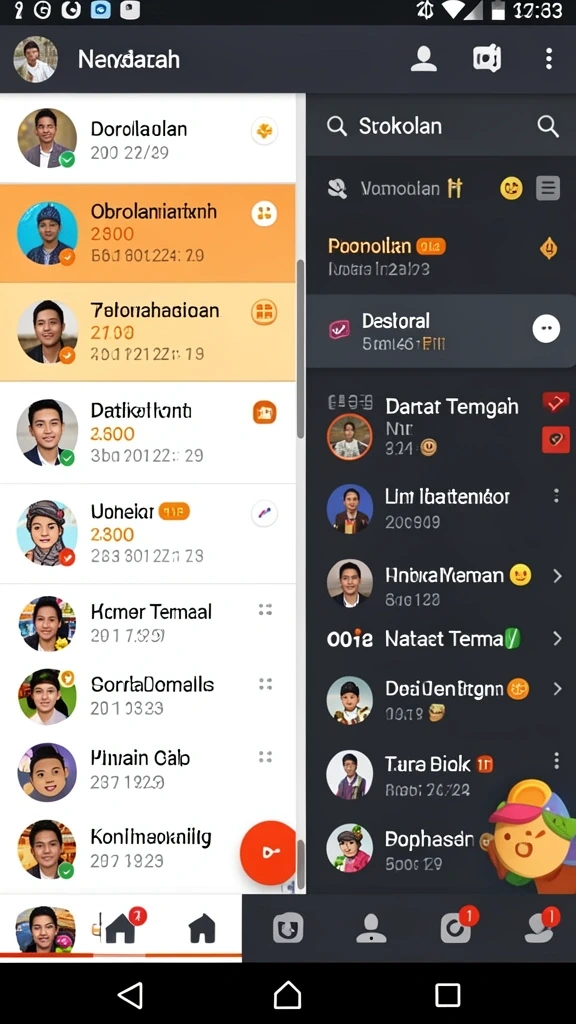Screen dimensions: 576x1024
Task: Switch to the person tab in the dark bottom bar
Action: (371, 928)
